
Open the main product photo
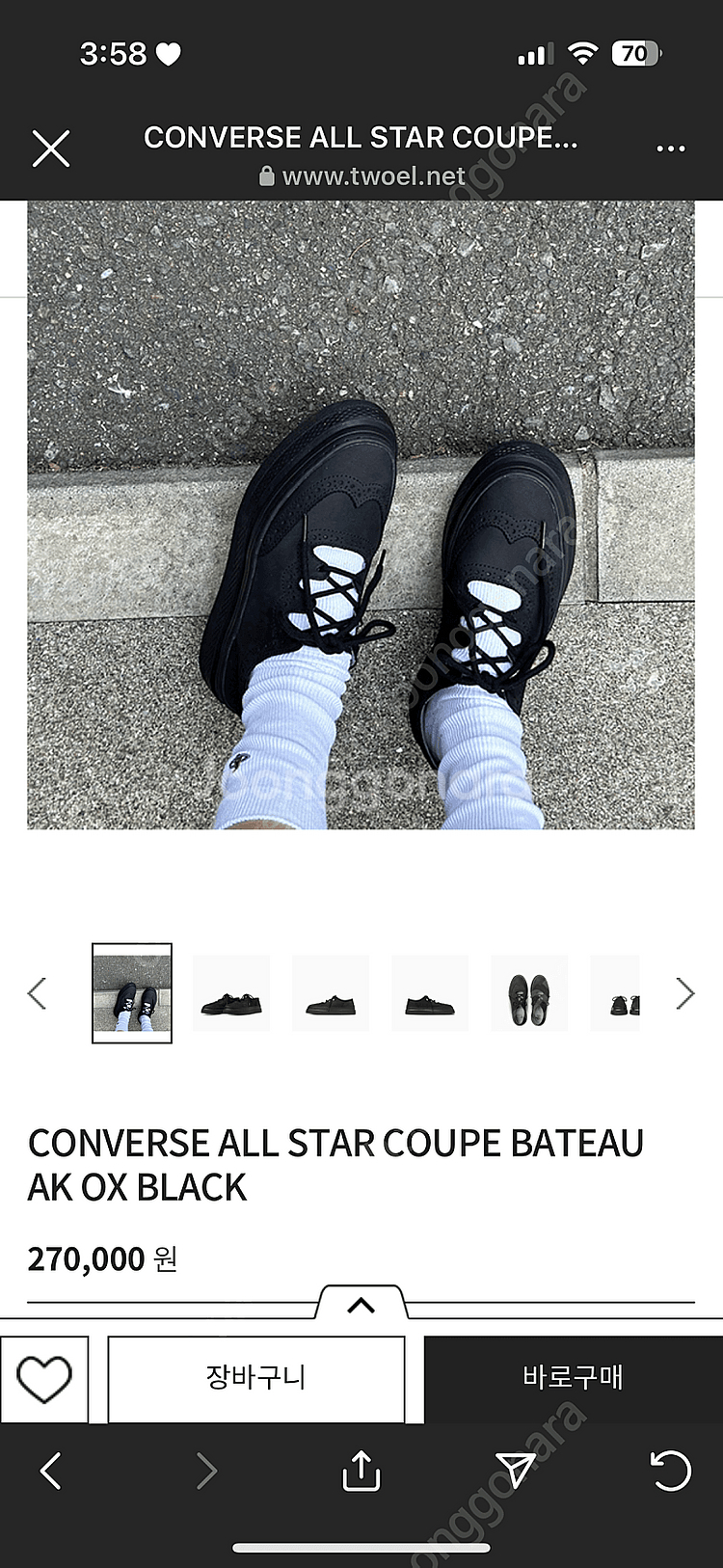point(361,515)
